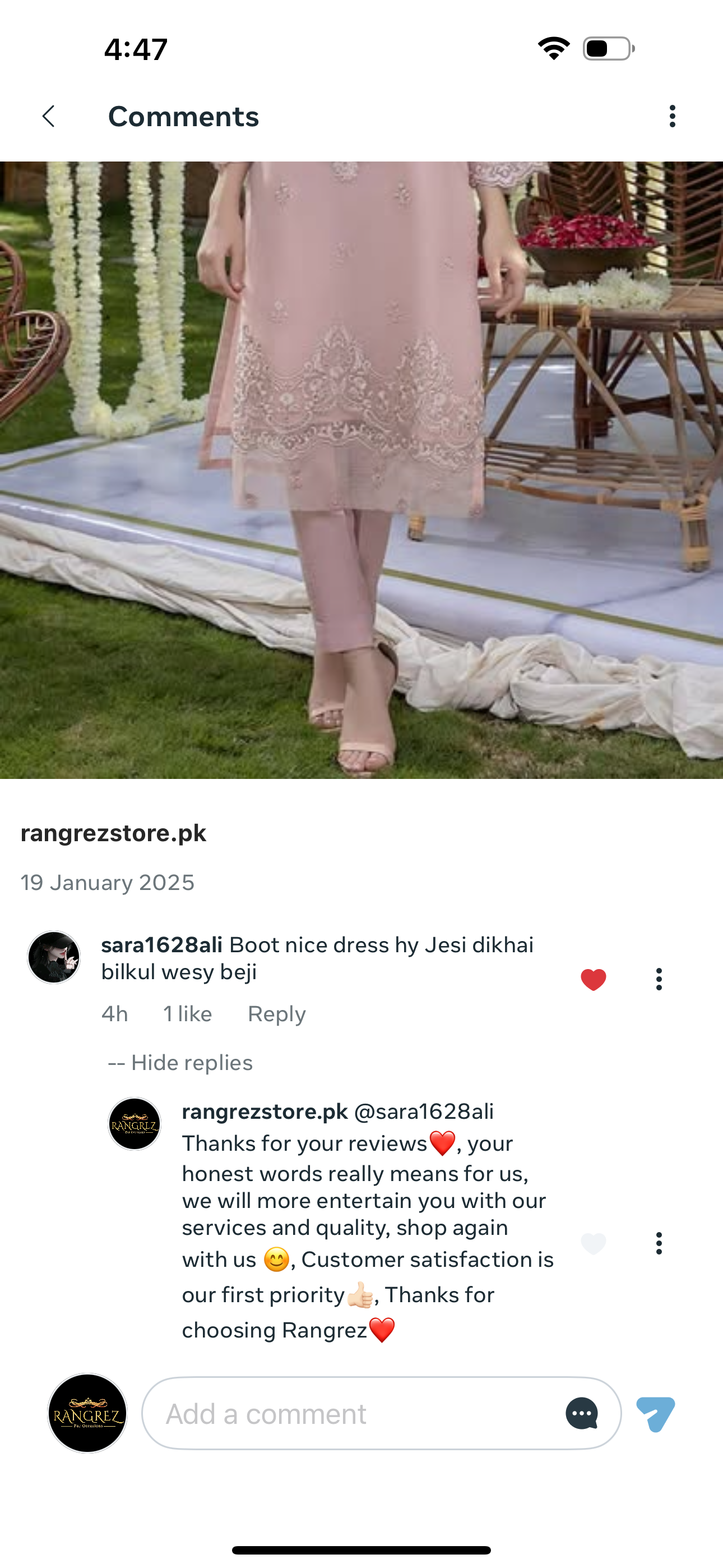Viewport: 723px width, 1568px height.
Task: Go back from the Comments screen
Action: [49, 116]
